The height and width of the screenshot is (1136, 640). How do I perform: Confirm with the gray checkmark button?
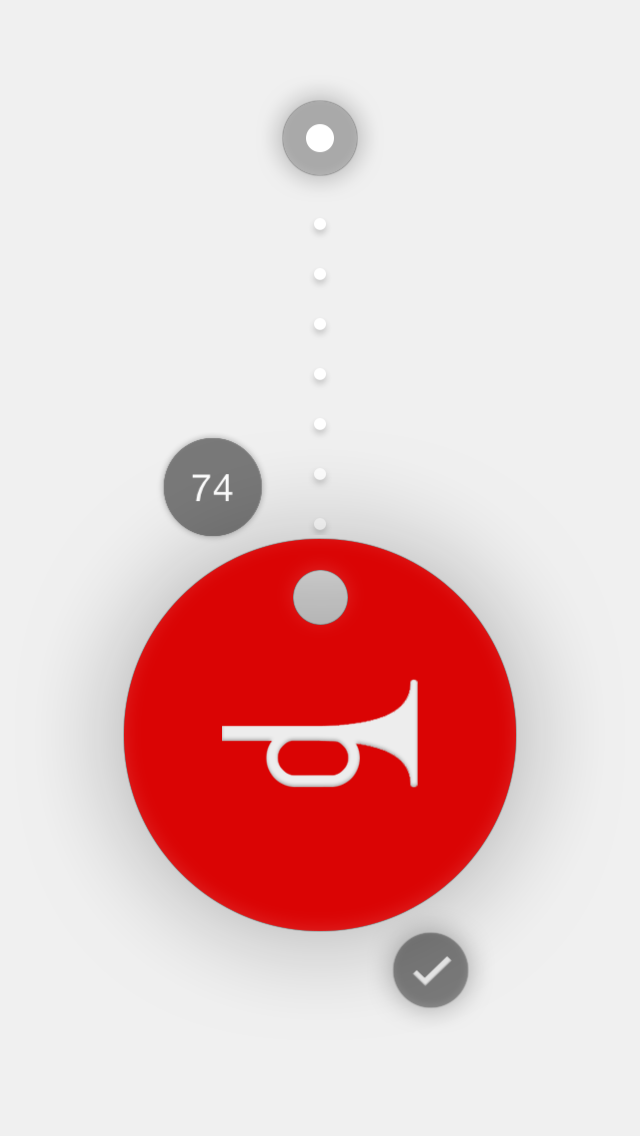coord(430,970)
